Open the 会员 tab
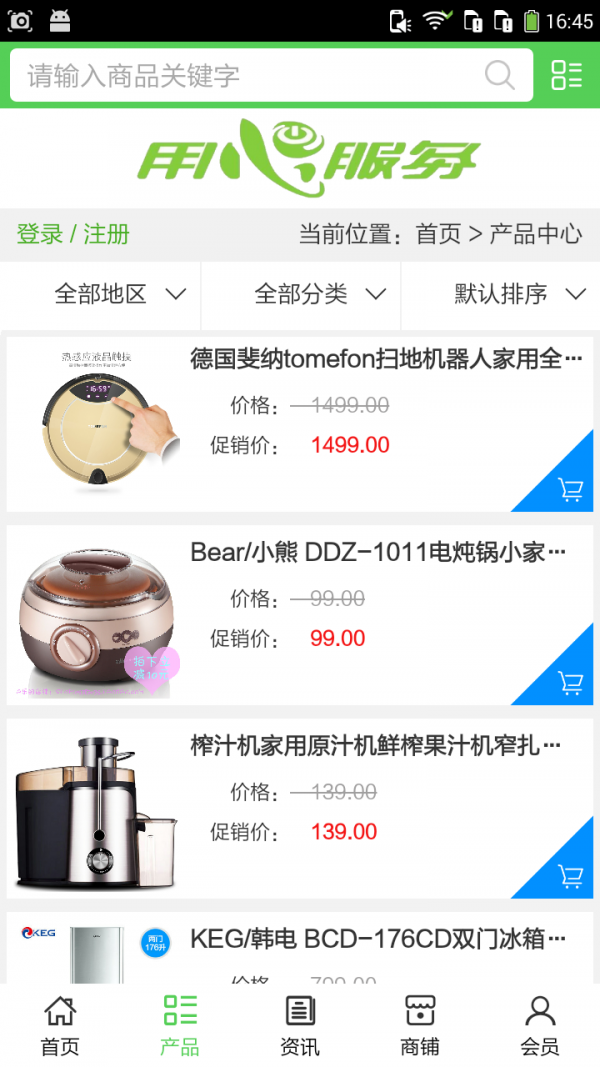 (540, 1025)
